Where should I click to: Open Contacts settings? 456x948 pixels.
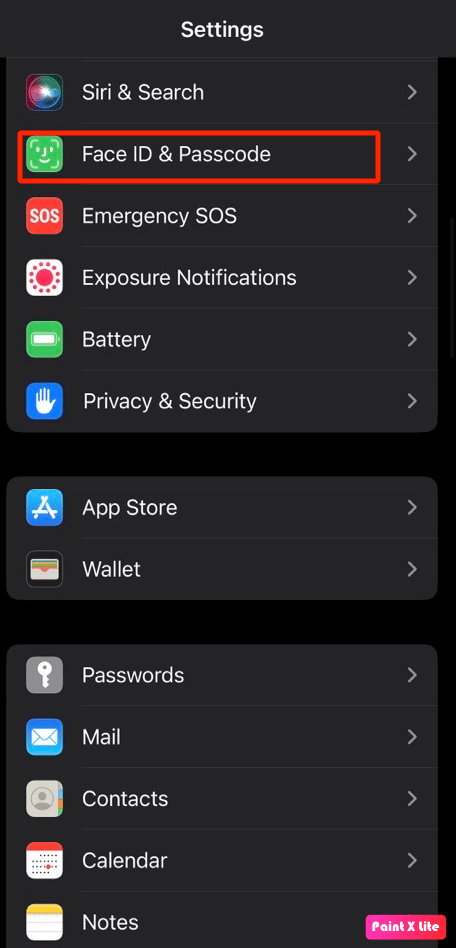point(222,798)
